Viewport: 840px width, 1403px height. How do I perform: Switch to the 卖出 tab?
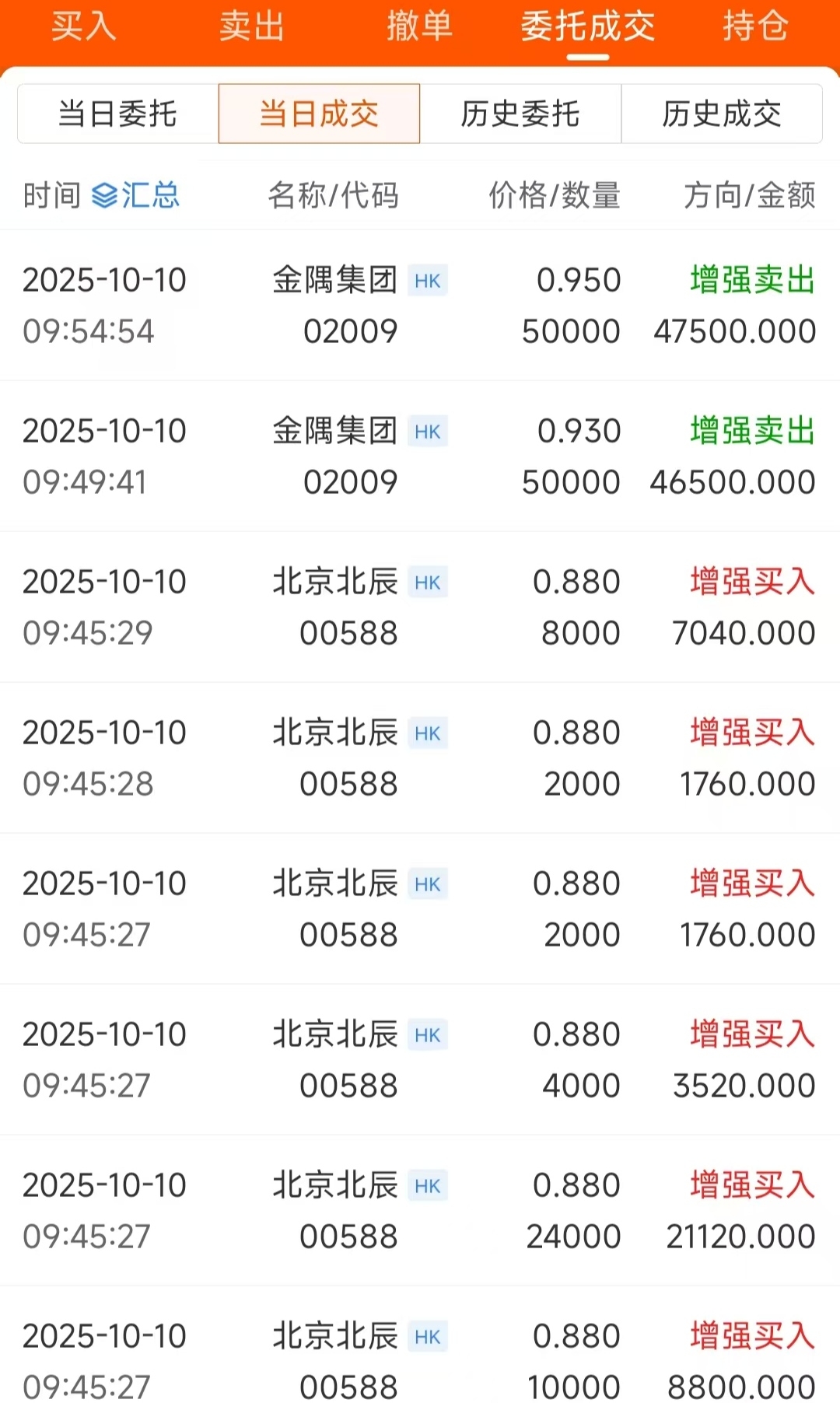tap(251, 26)
